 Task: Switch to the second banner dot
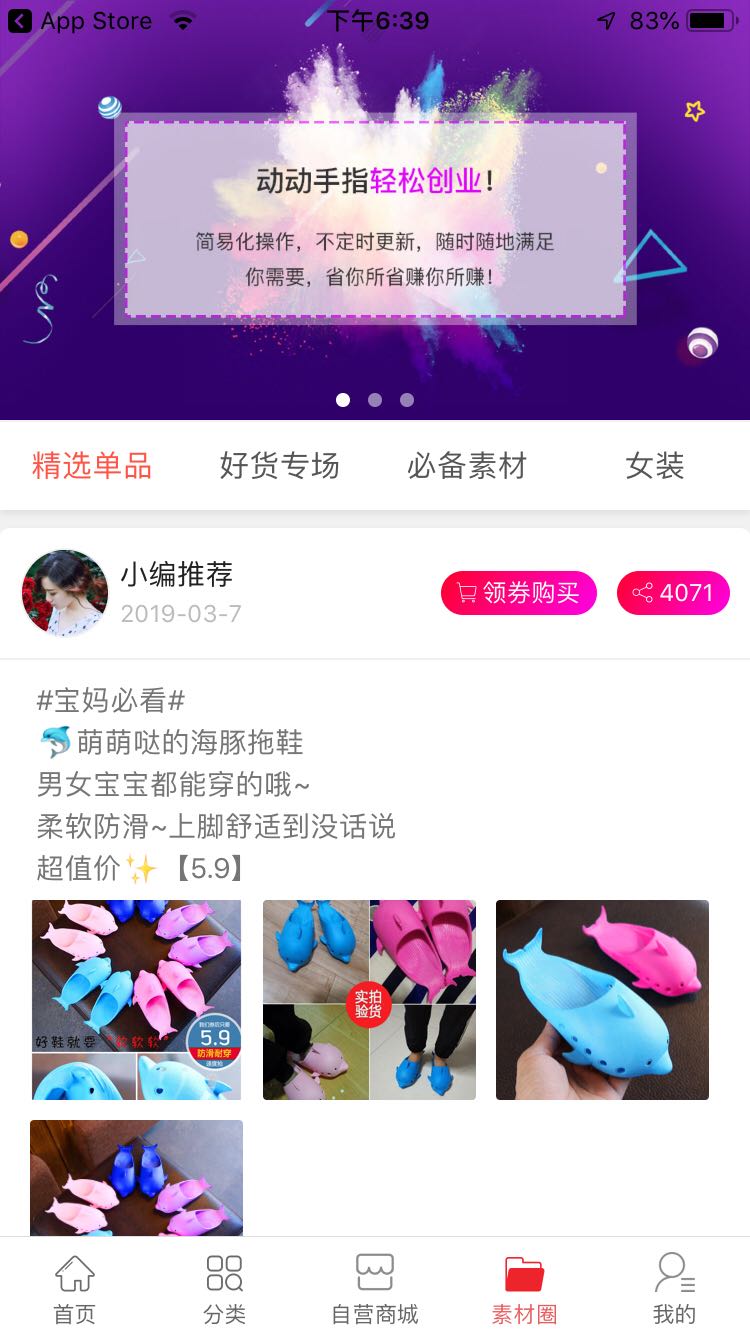click(x=375, y=399)
